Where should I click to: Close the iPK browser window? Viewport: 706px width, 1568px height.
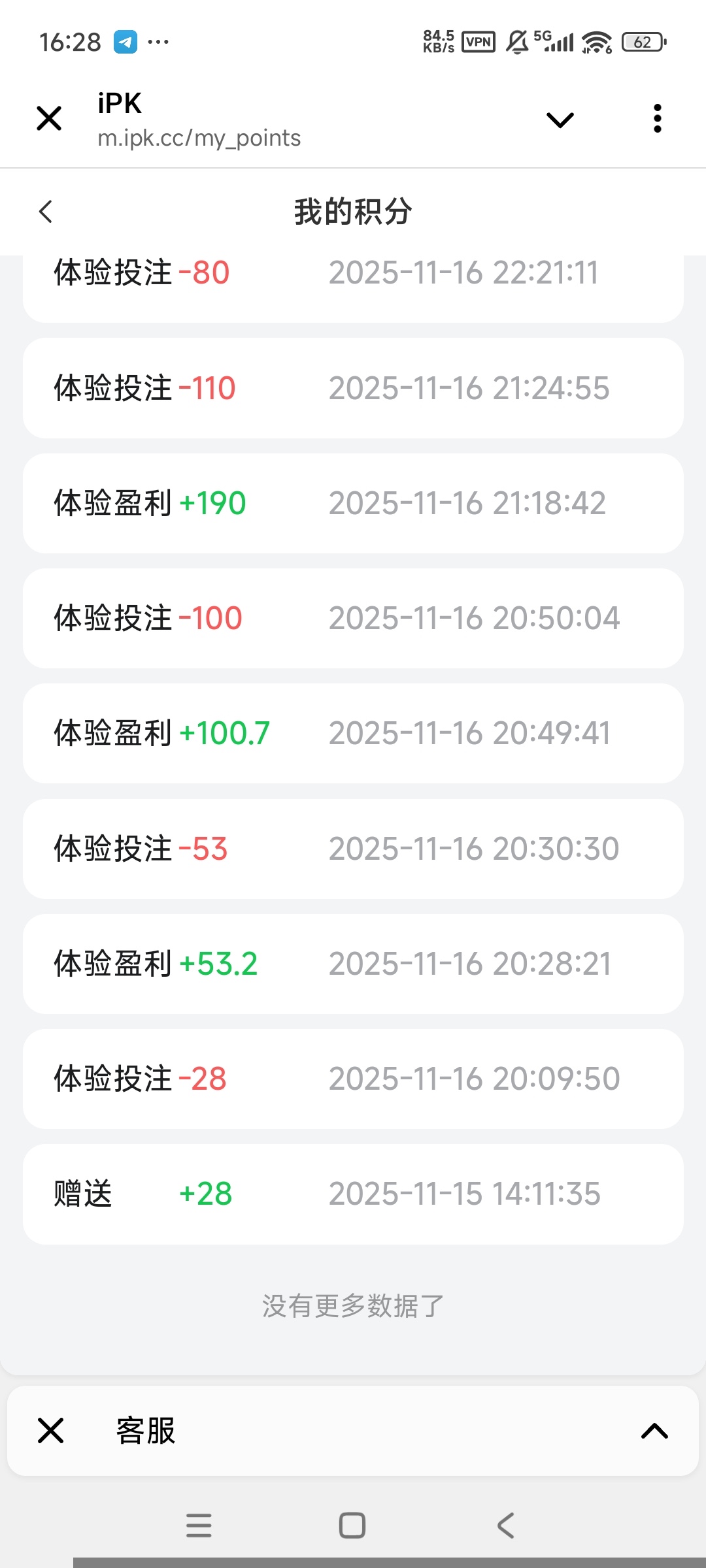49,118
